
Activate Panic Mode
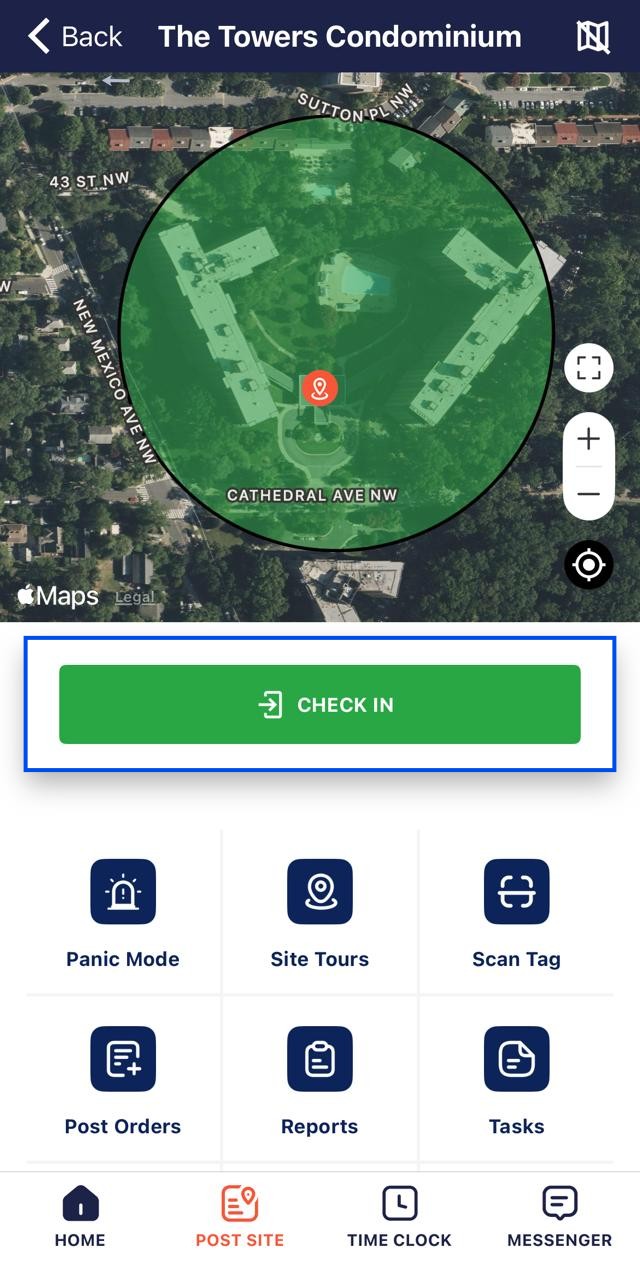pos(123,913)
